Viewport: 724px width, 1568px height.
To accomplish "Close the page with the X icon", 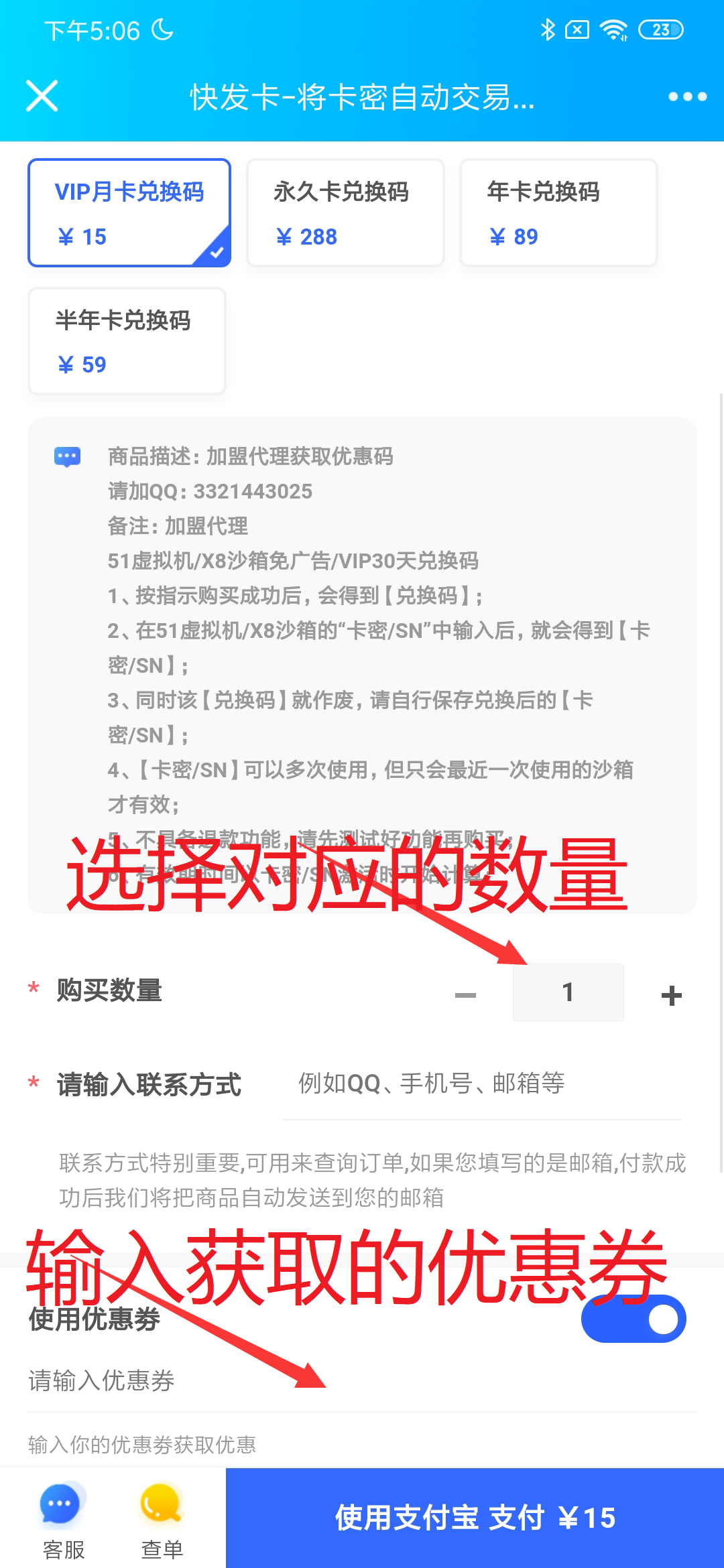I will (42, 96).
